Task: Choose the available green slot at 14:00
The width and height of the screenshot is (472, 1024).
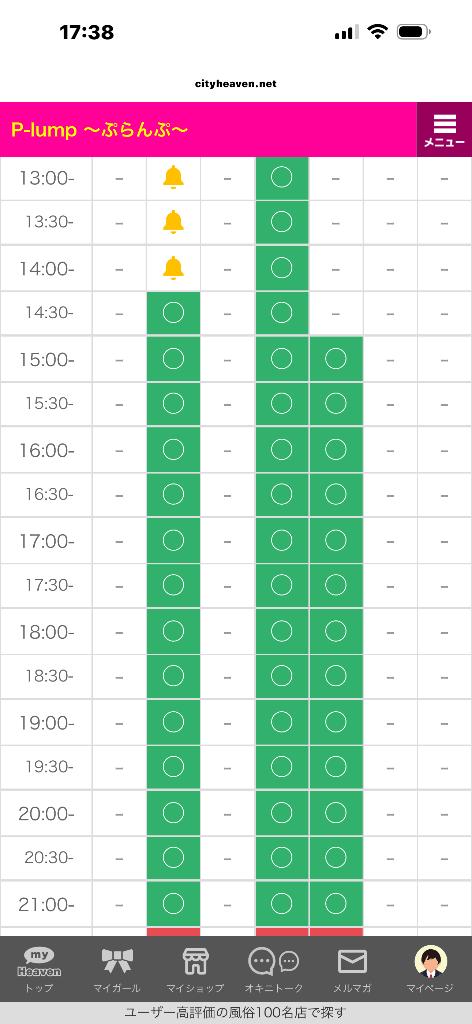Action: point(281,268)
